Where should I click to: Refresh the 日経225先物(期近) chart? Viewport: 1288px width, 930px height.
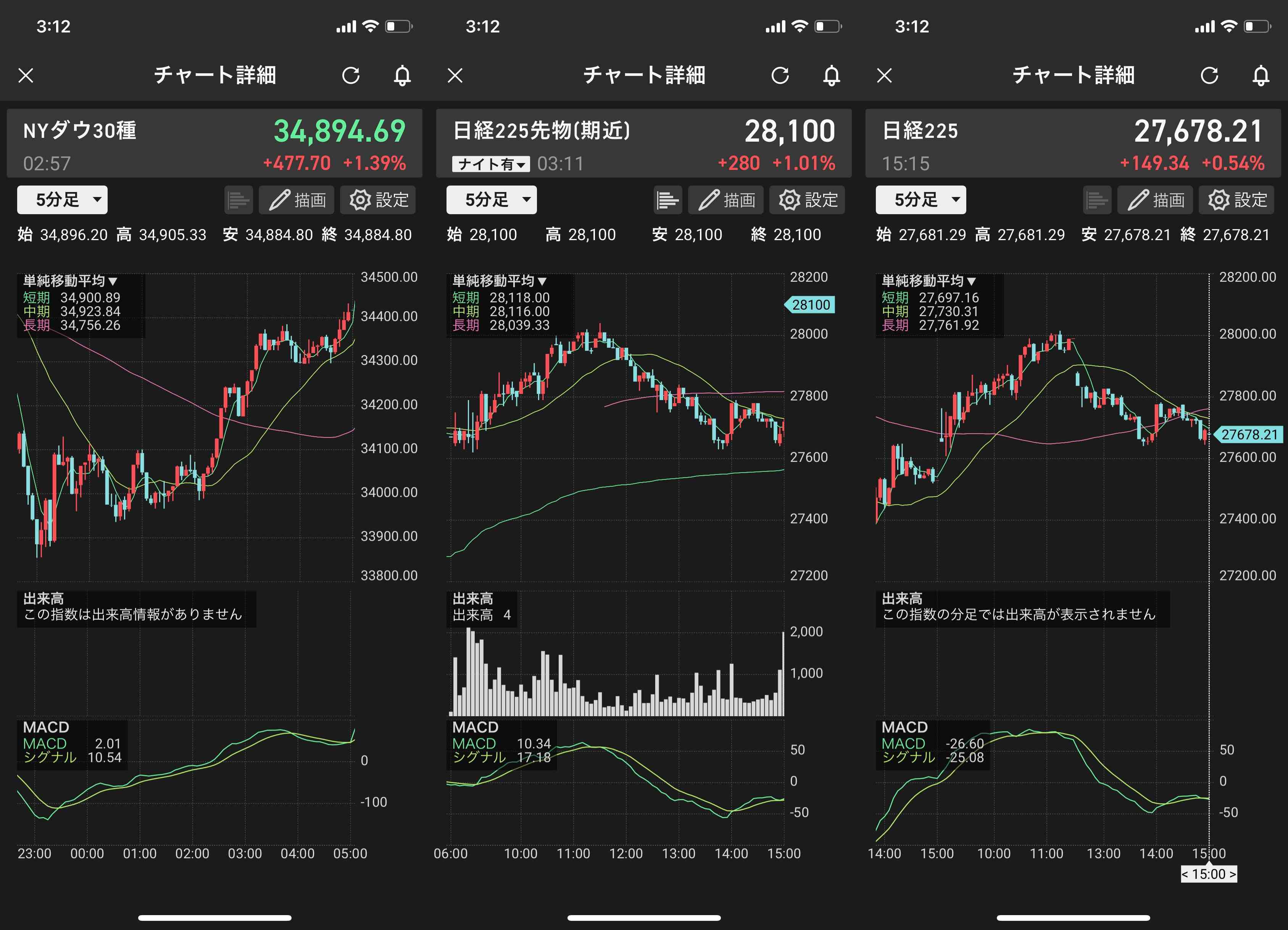pyautogui.click(x=780, y=76)
